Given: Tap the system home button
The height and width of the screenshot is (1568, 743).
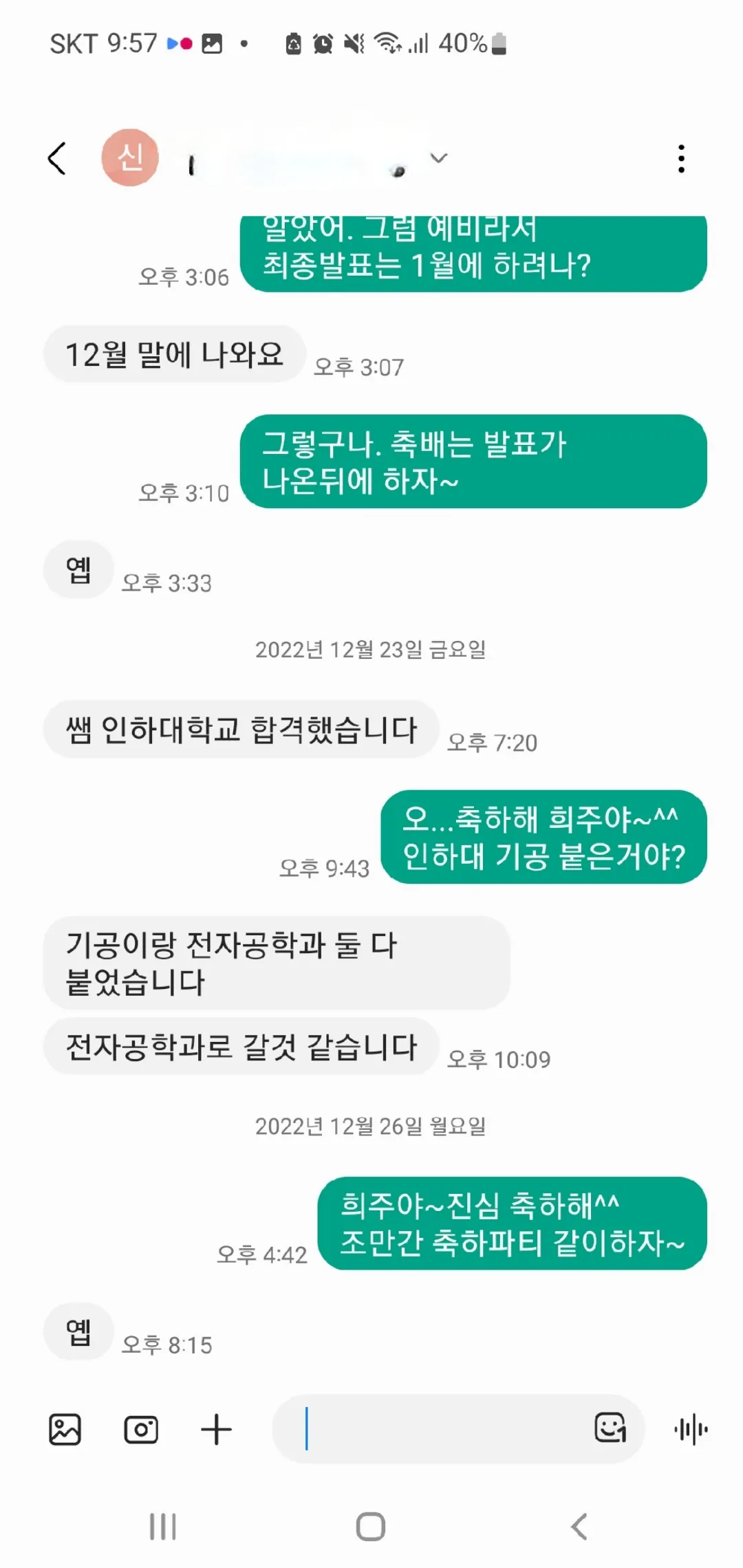Looking at the screenshot, I should click(x=371, y=1527).
